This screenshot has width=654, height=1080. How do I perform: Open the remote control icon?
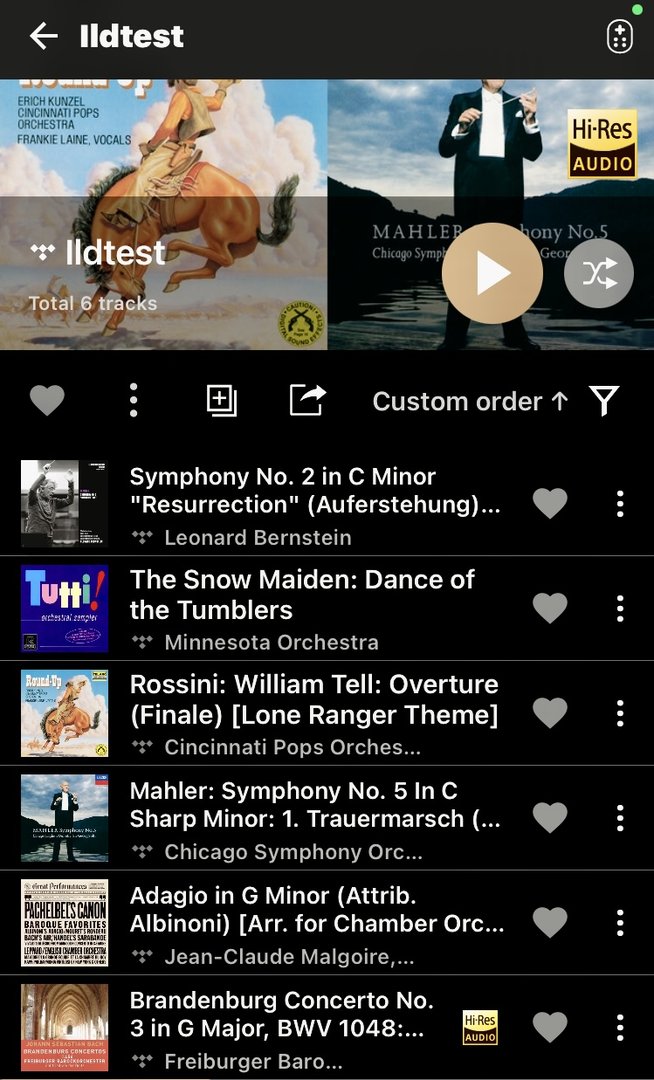pyautogui.click(x=619, y=37)
